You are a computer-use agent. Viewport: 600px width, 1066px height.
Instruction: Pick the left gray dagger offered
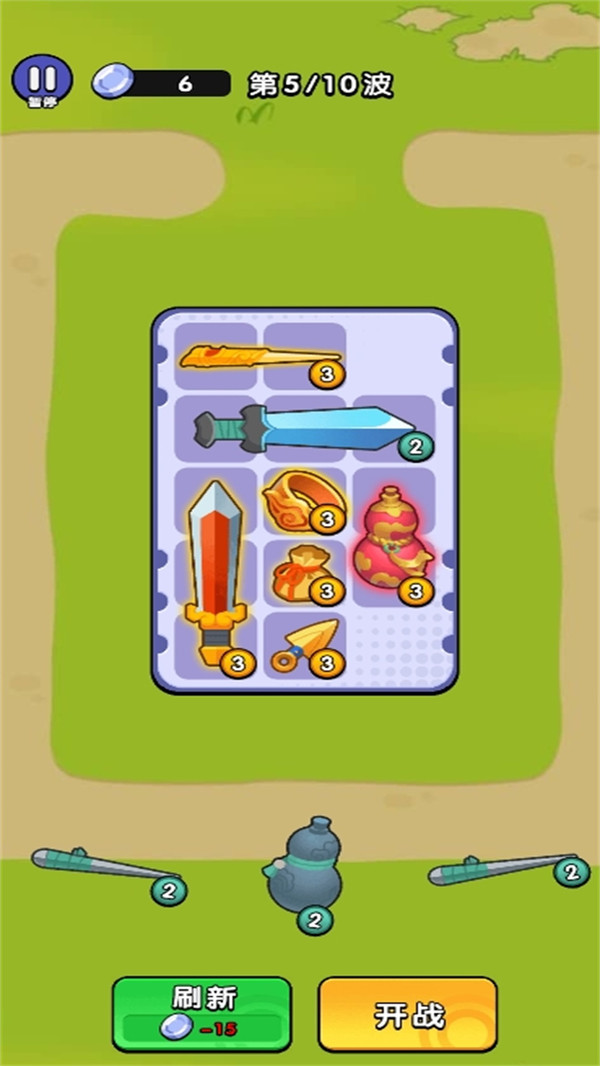click(x=100, y=867)
